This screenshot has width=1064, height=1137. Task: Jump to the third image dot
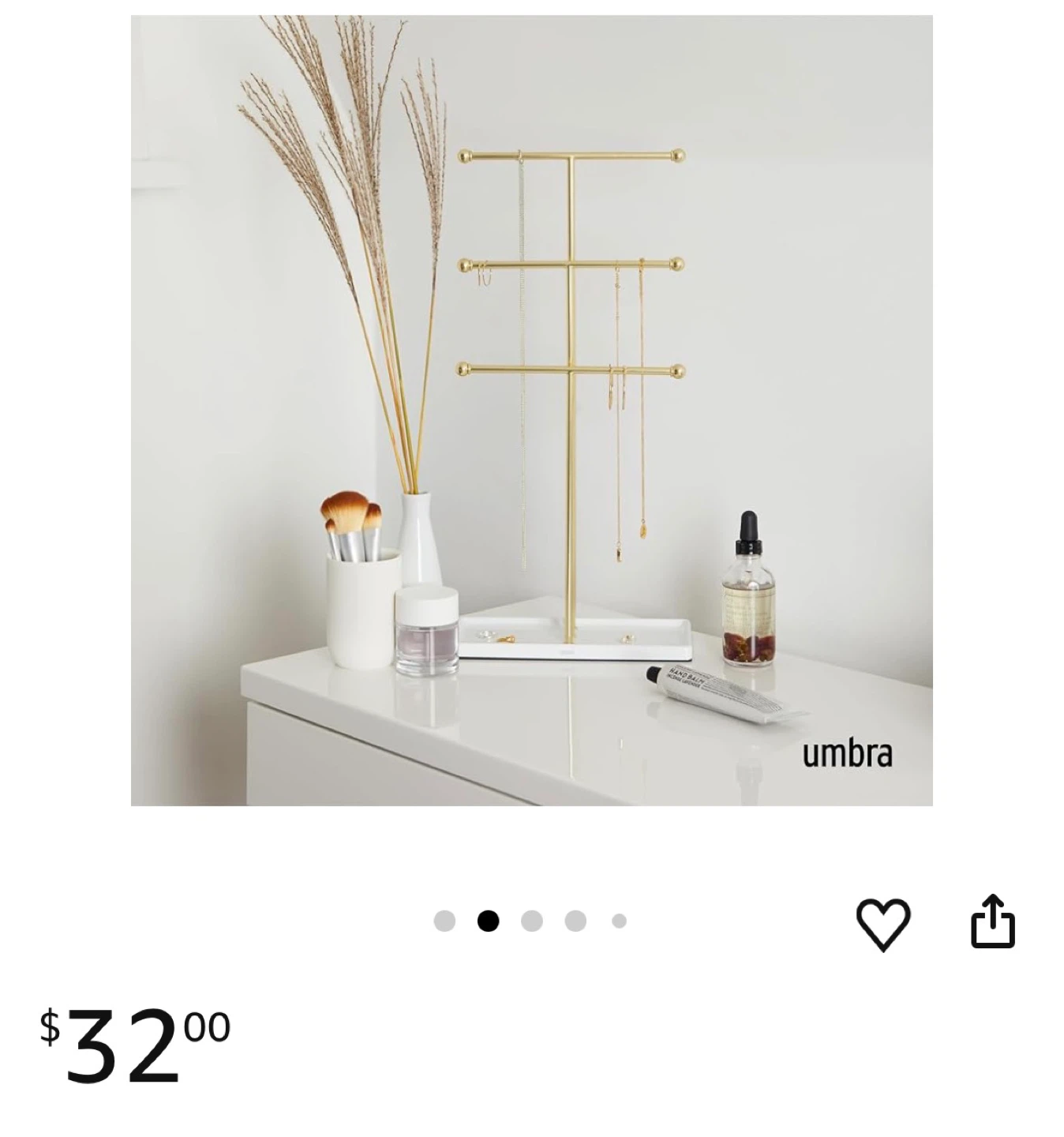click(x=532, y=921)
